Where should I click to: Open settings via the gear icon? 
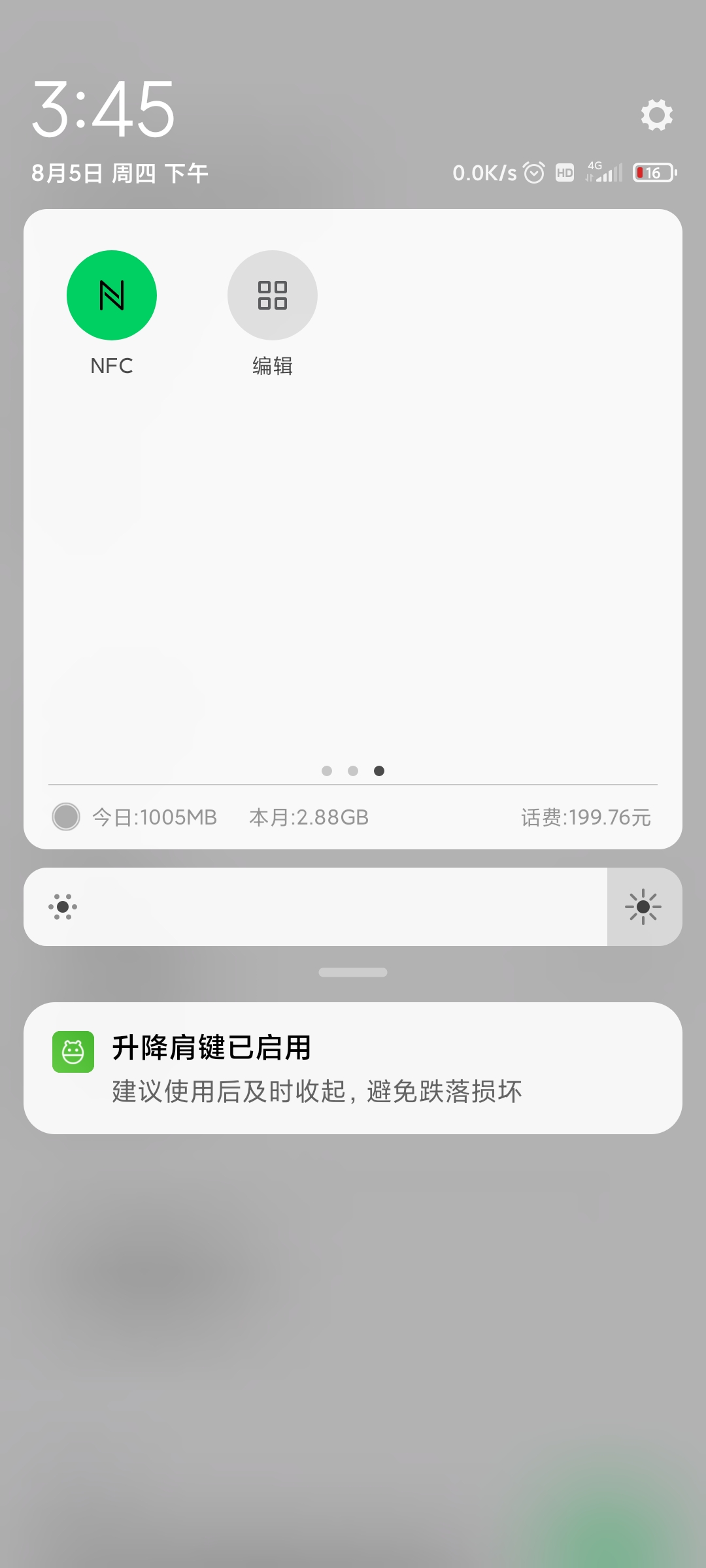click(656, 115)
